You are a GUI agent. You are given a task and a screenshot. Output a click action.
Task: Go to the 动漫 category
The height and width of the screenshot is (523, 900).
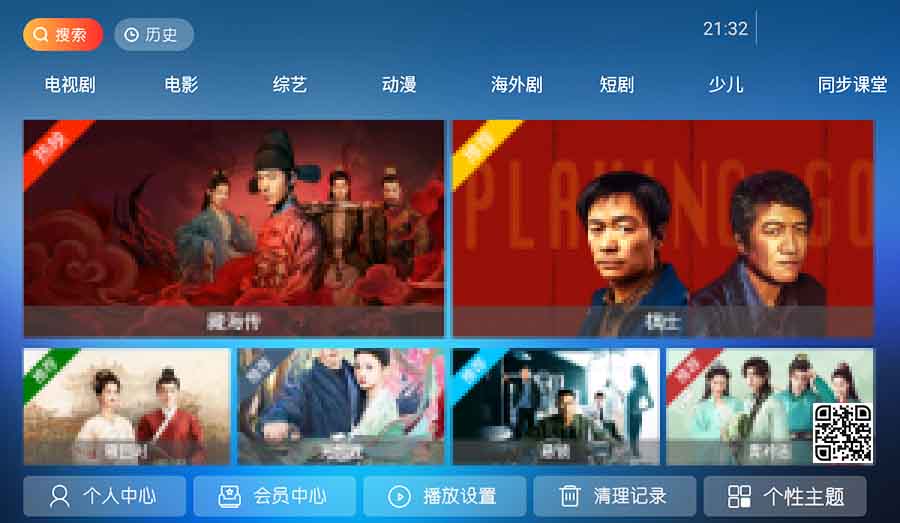(x=399, y=85)
